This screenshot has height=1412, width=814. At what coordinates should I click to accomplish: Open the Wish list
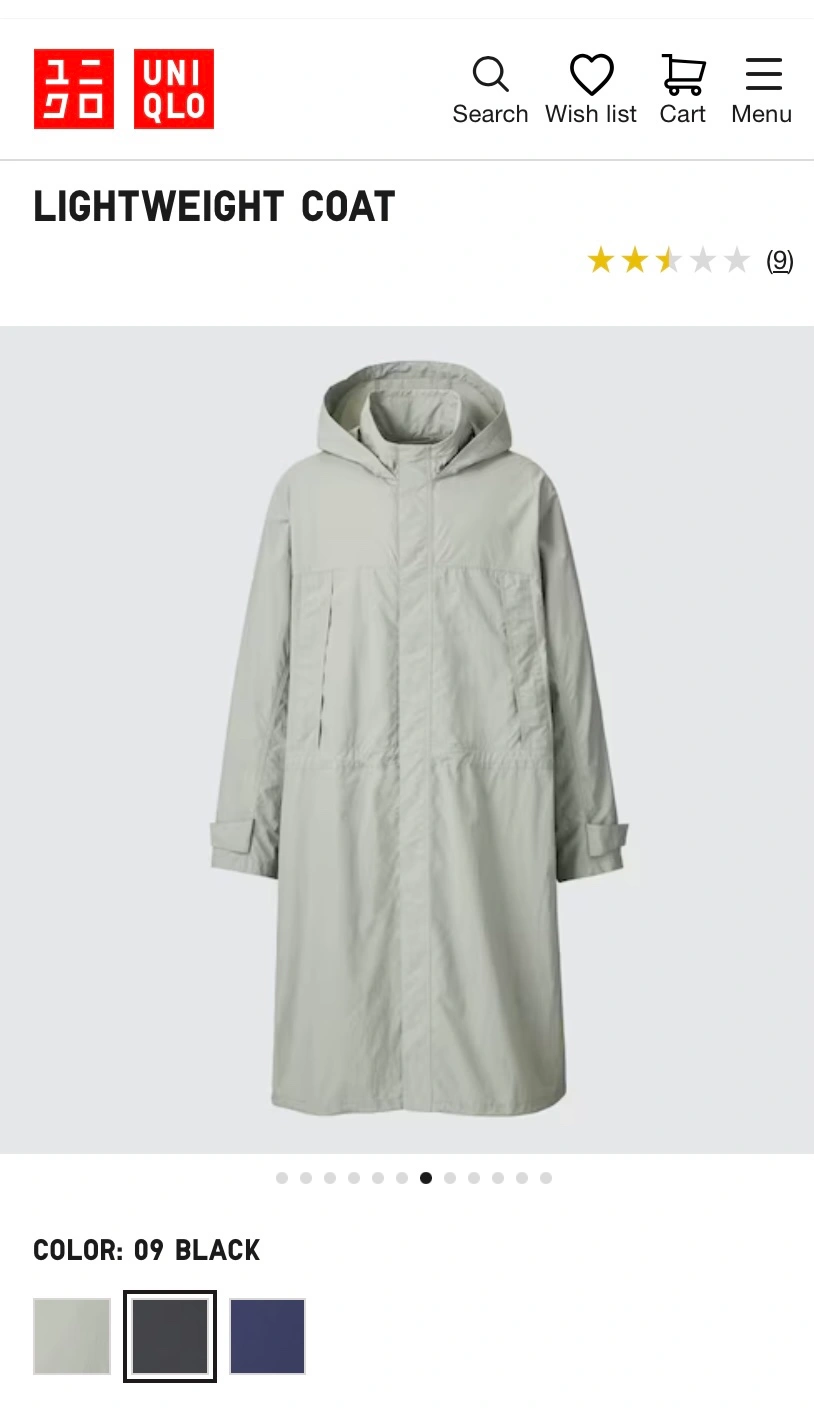coord(591,89)
